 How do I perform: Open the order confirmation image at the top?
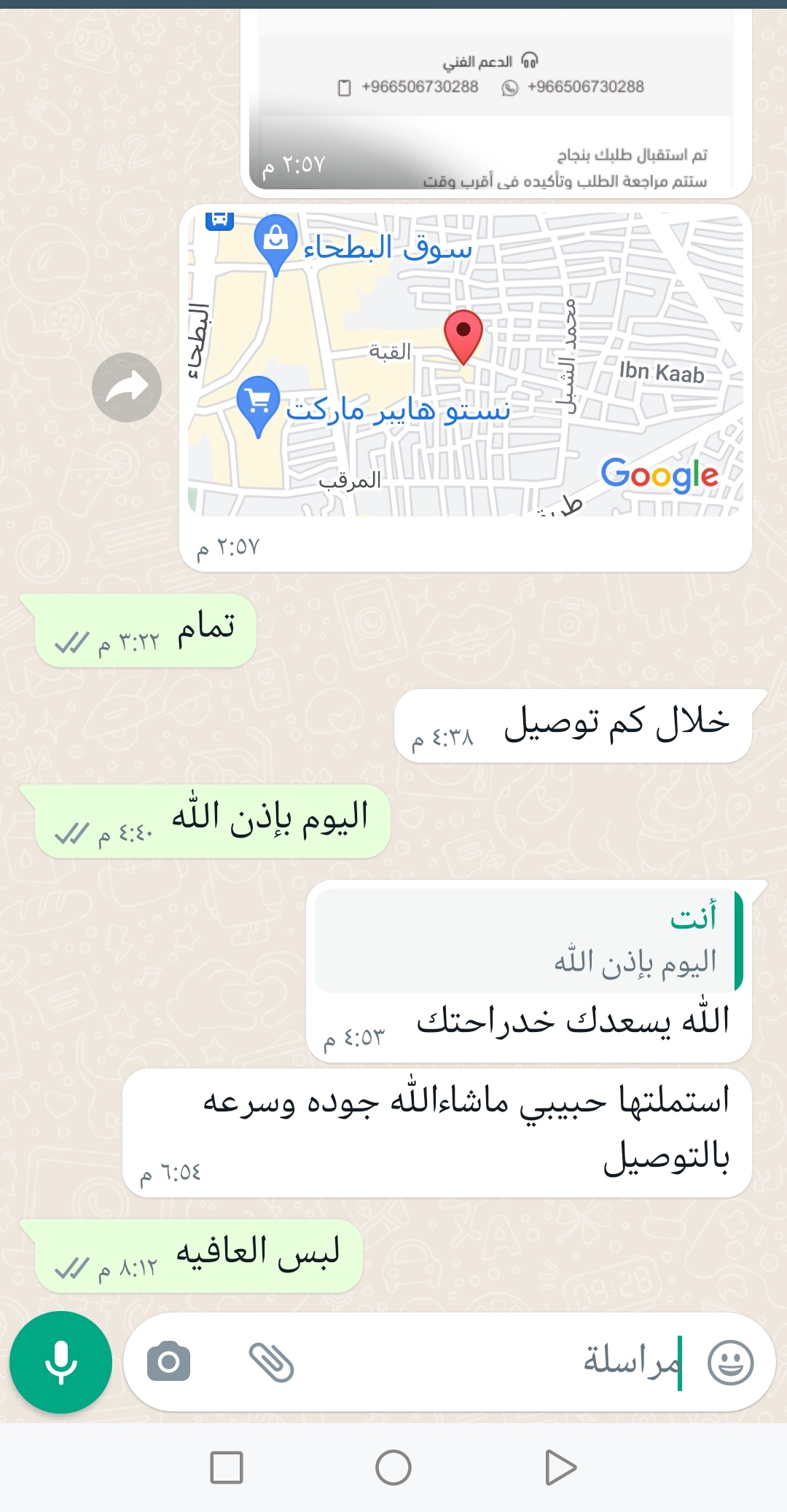(496, 100)
